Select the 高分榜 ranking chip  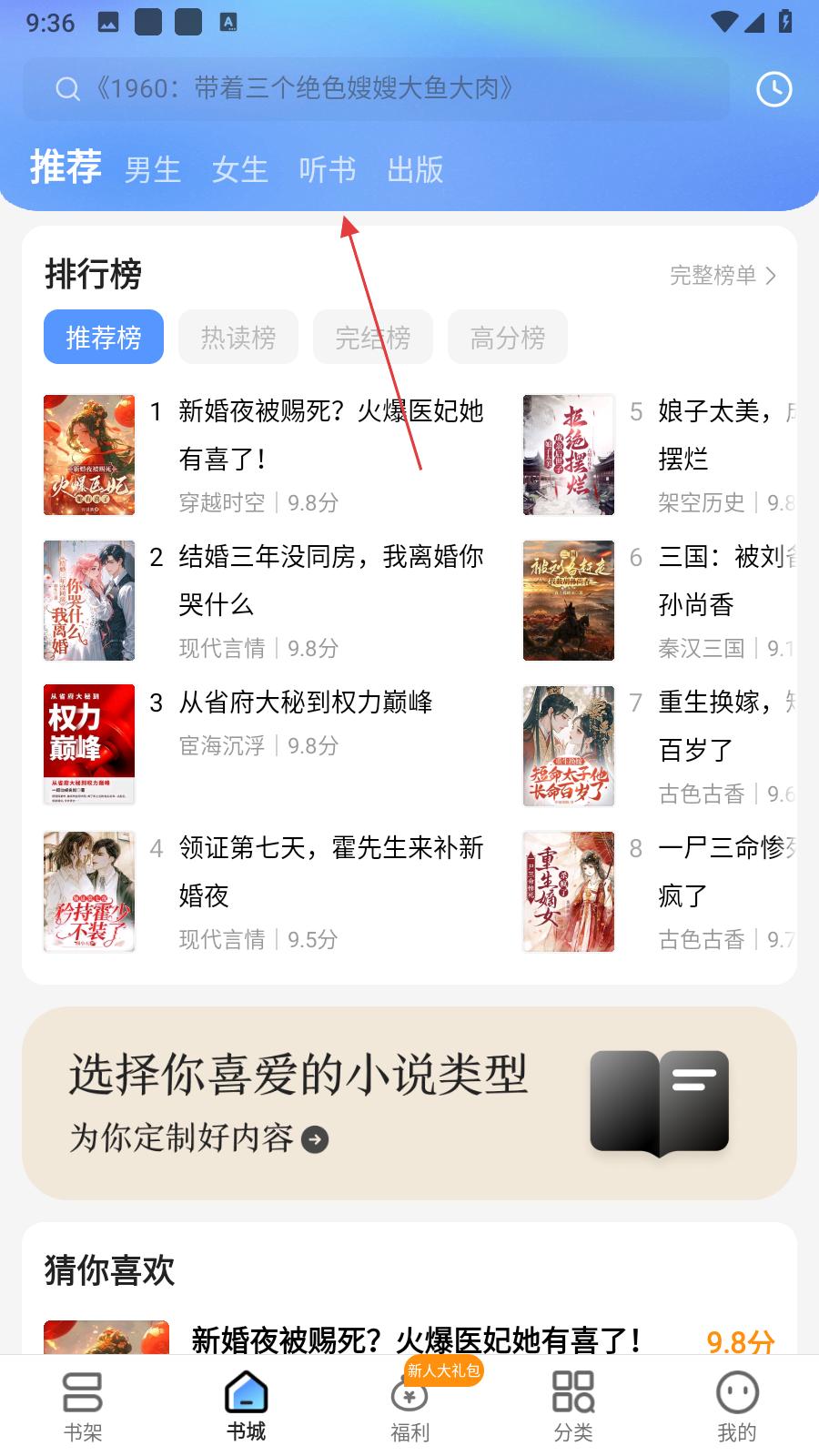tap(508, 338)
